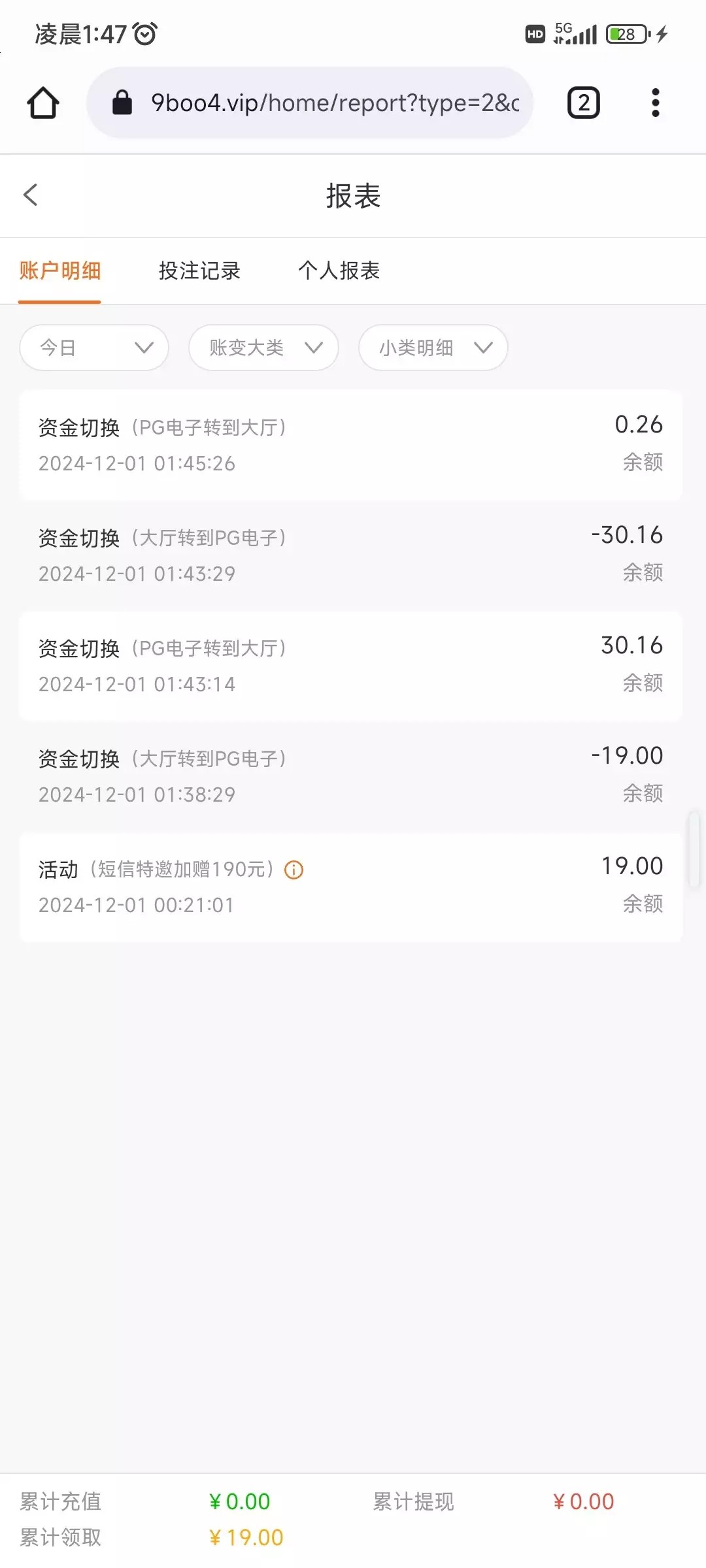Tap the browser home icon
This screenshot has height=1568, width=706.
point(43,102)
